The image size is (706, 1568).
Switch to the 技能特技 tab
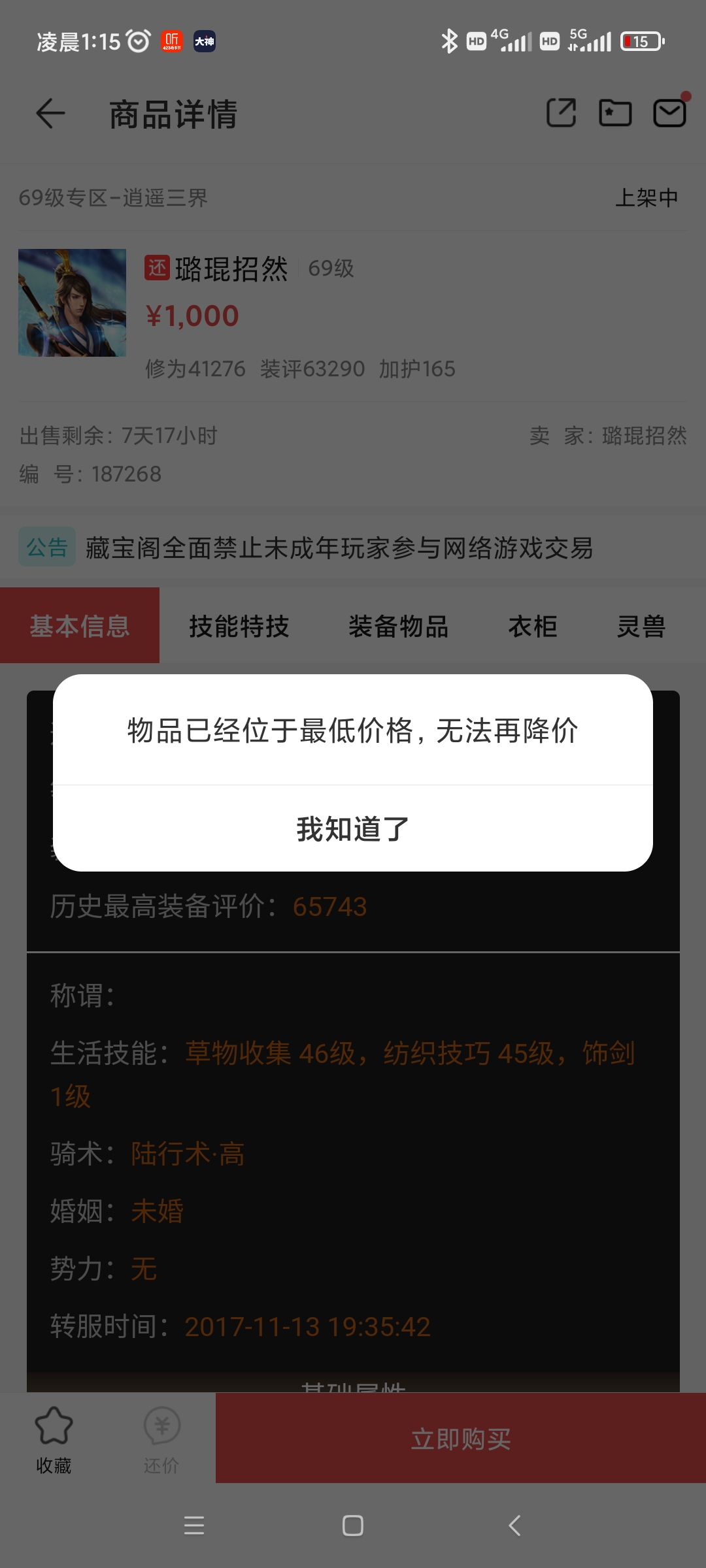point(239,626)
